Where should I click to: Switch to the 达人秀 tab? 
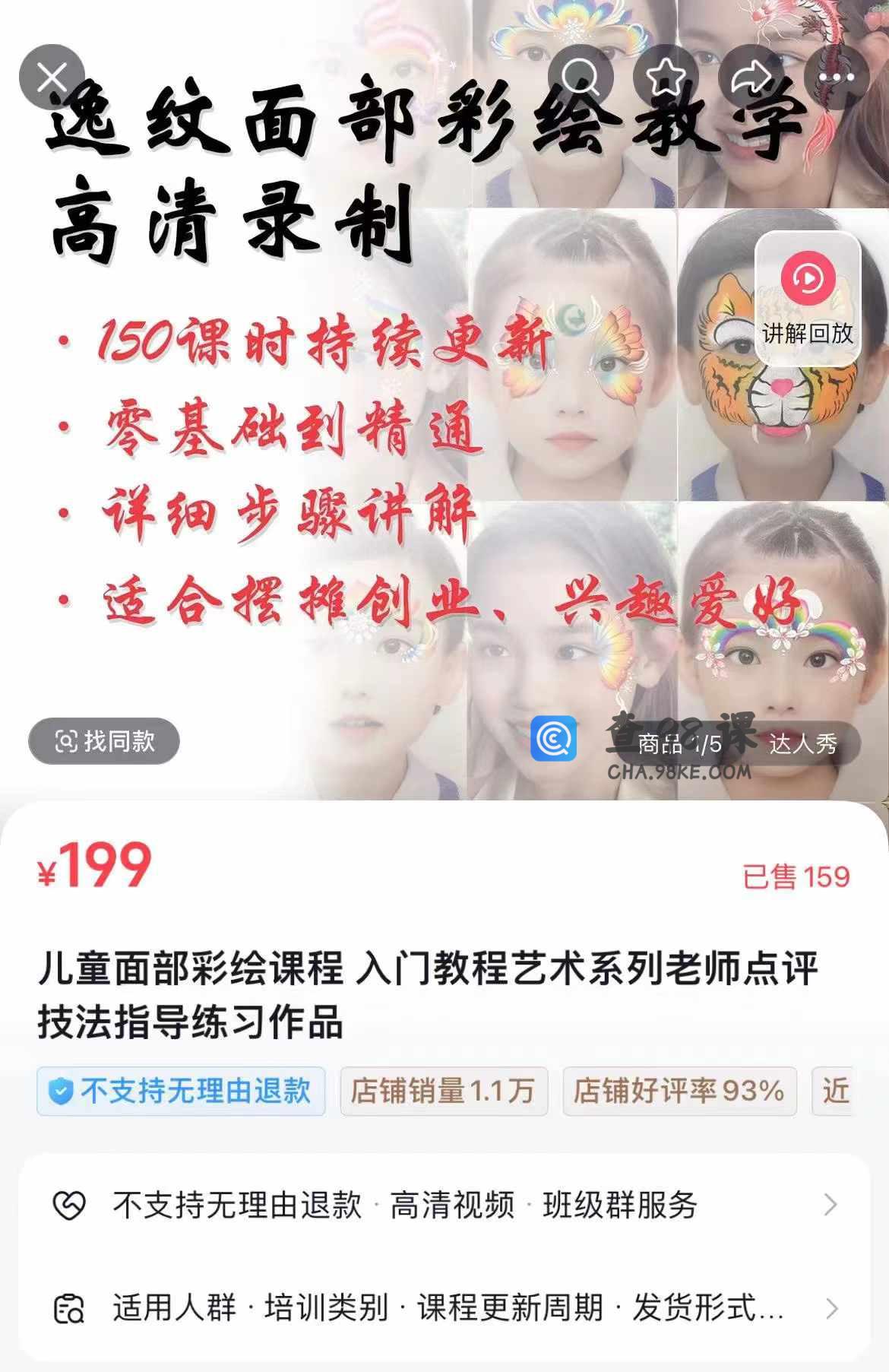click(x=803, y=743)
